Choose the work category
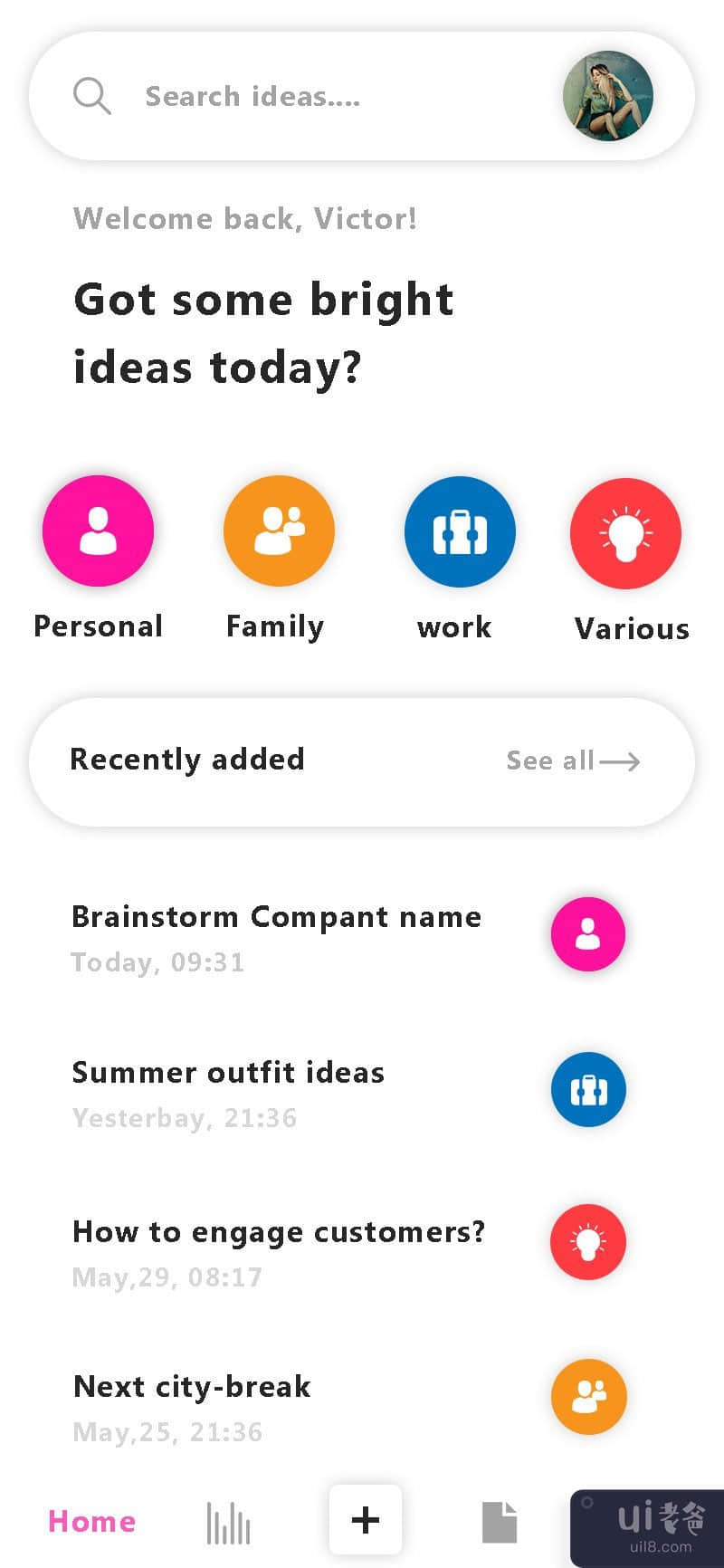Image resolution: width=724 pixels, height=1568 pixels. [x=460, y=532]
